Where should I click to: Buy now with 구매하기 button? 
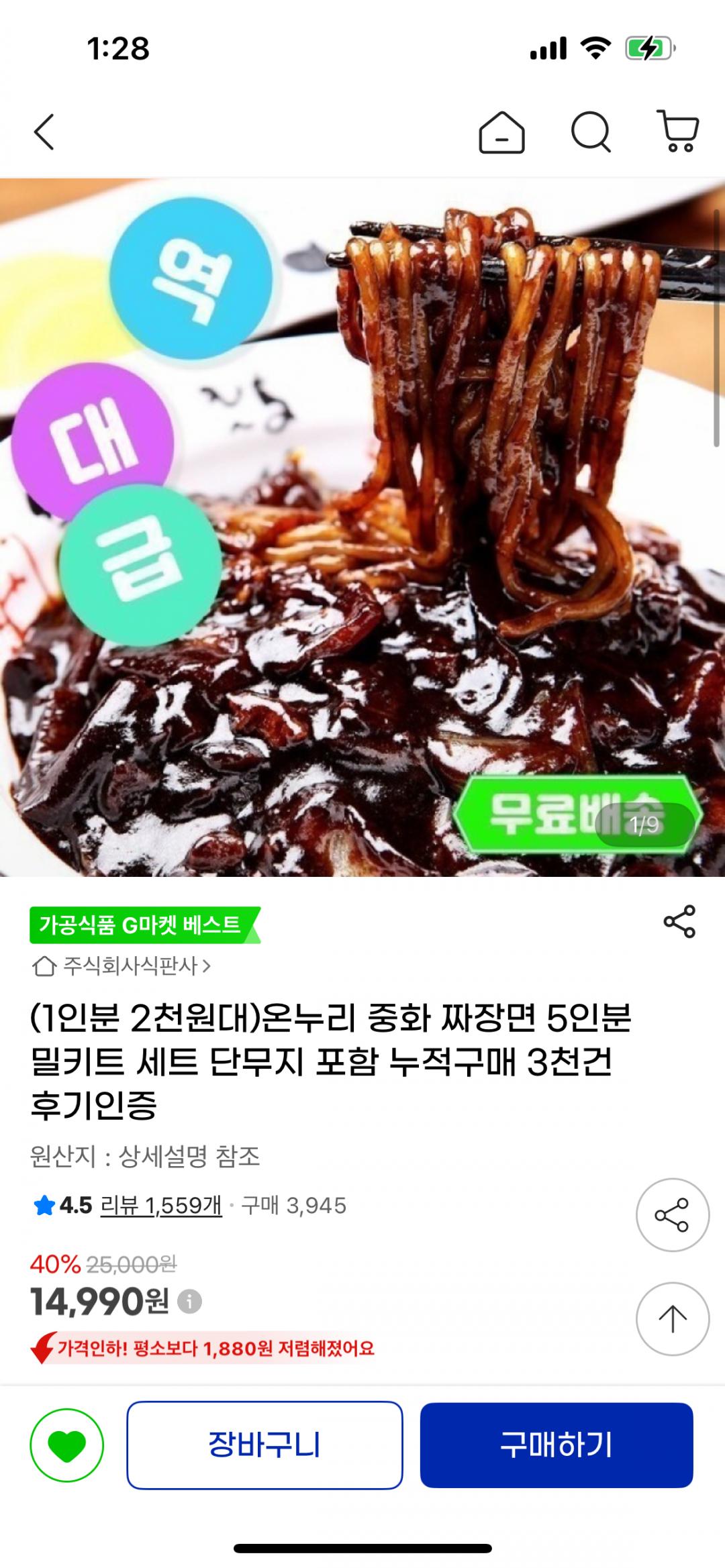pyautogui.click(x=557, y=1445)
